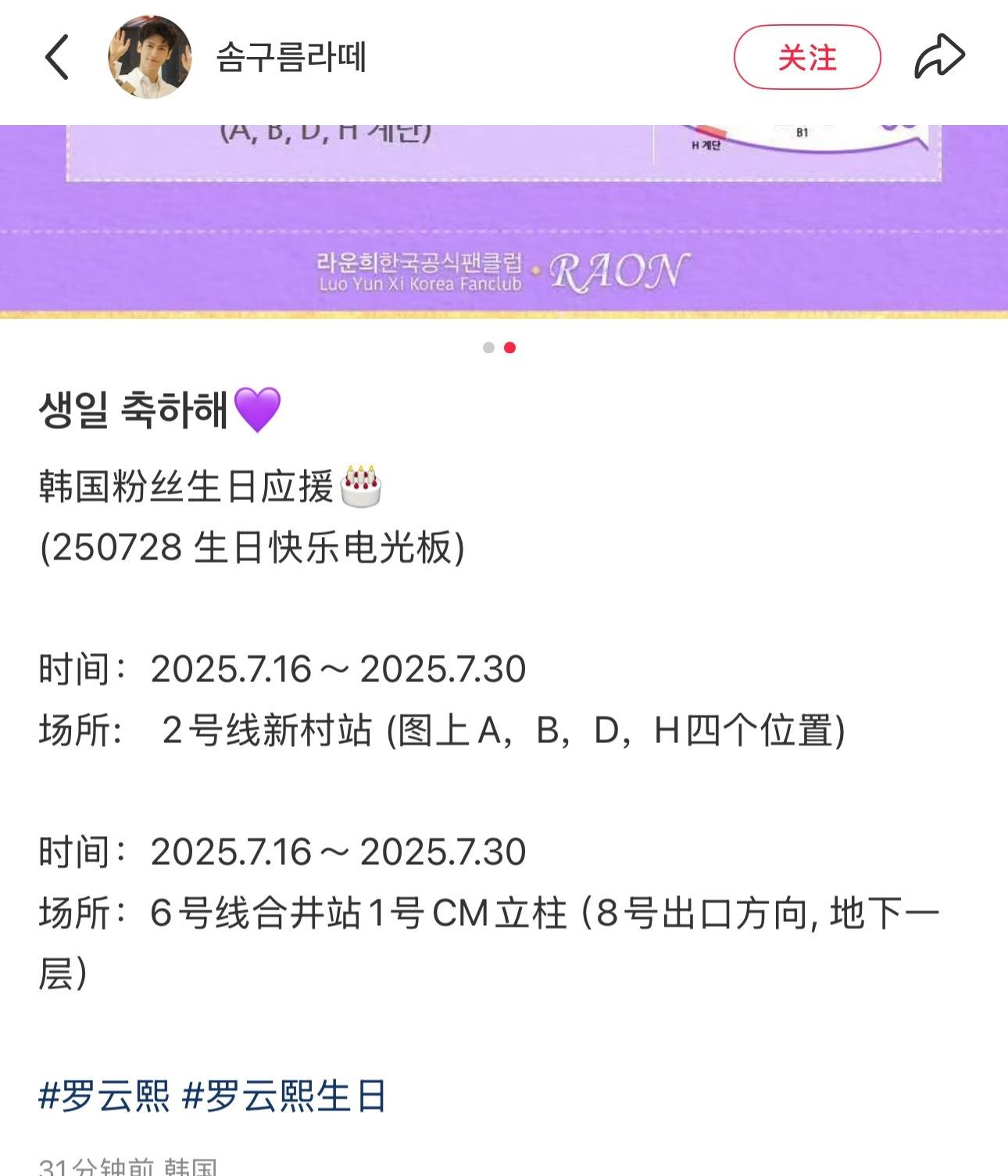The height and width of the screenshot is (1176, 1008).
Task: Open the #罗云熙生日 hashtag
Action: pos(284,1096)
